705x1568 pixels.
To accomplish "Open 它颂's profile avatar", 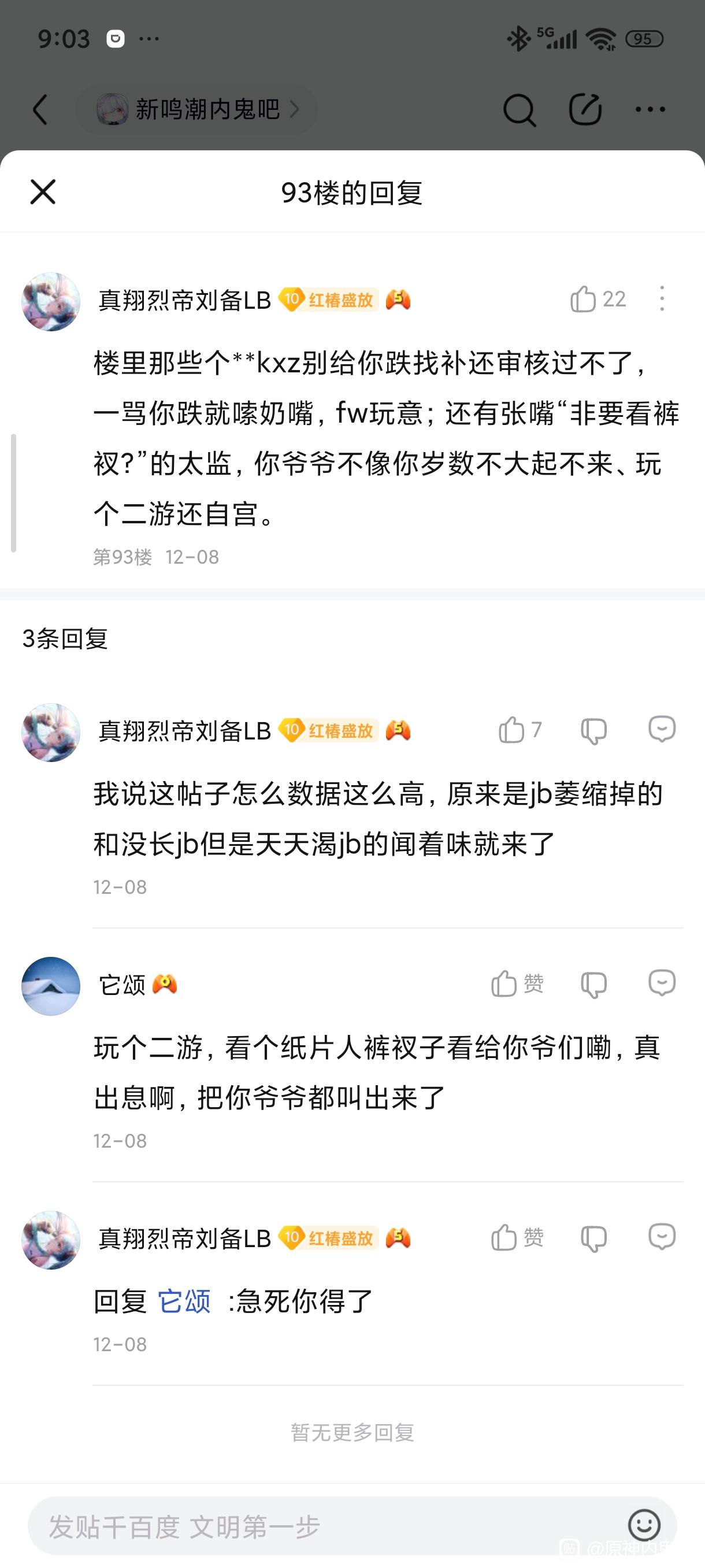I will pos(51,986).
